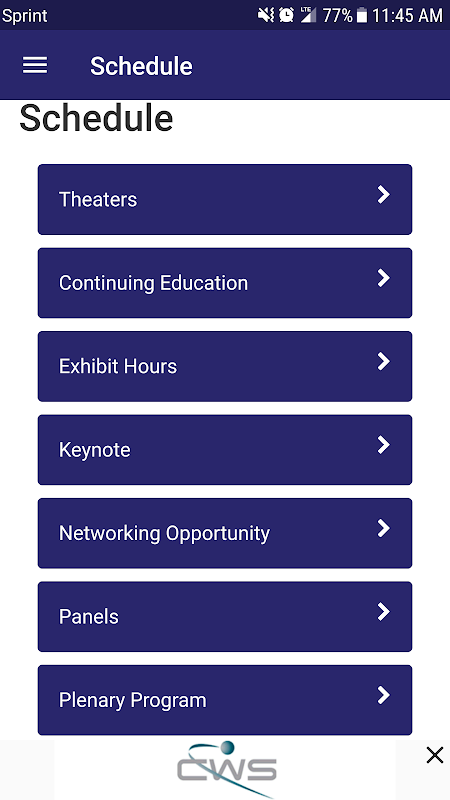Open the Theaters schedule
Image resolution: width=450 pixels, height=800 pixels.
pos(225,199)
